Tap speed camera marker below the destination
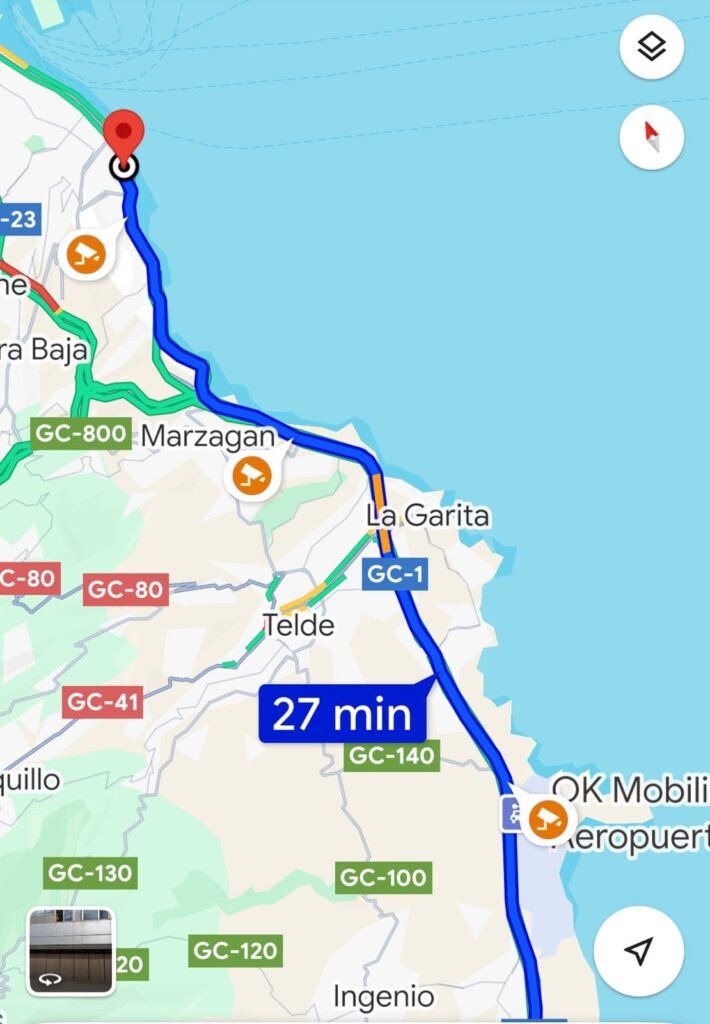This screenshot has width=710, height=1024. click(87, 254)
